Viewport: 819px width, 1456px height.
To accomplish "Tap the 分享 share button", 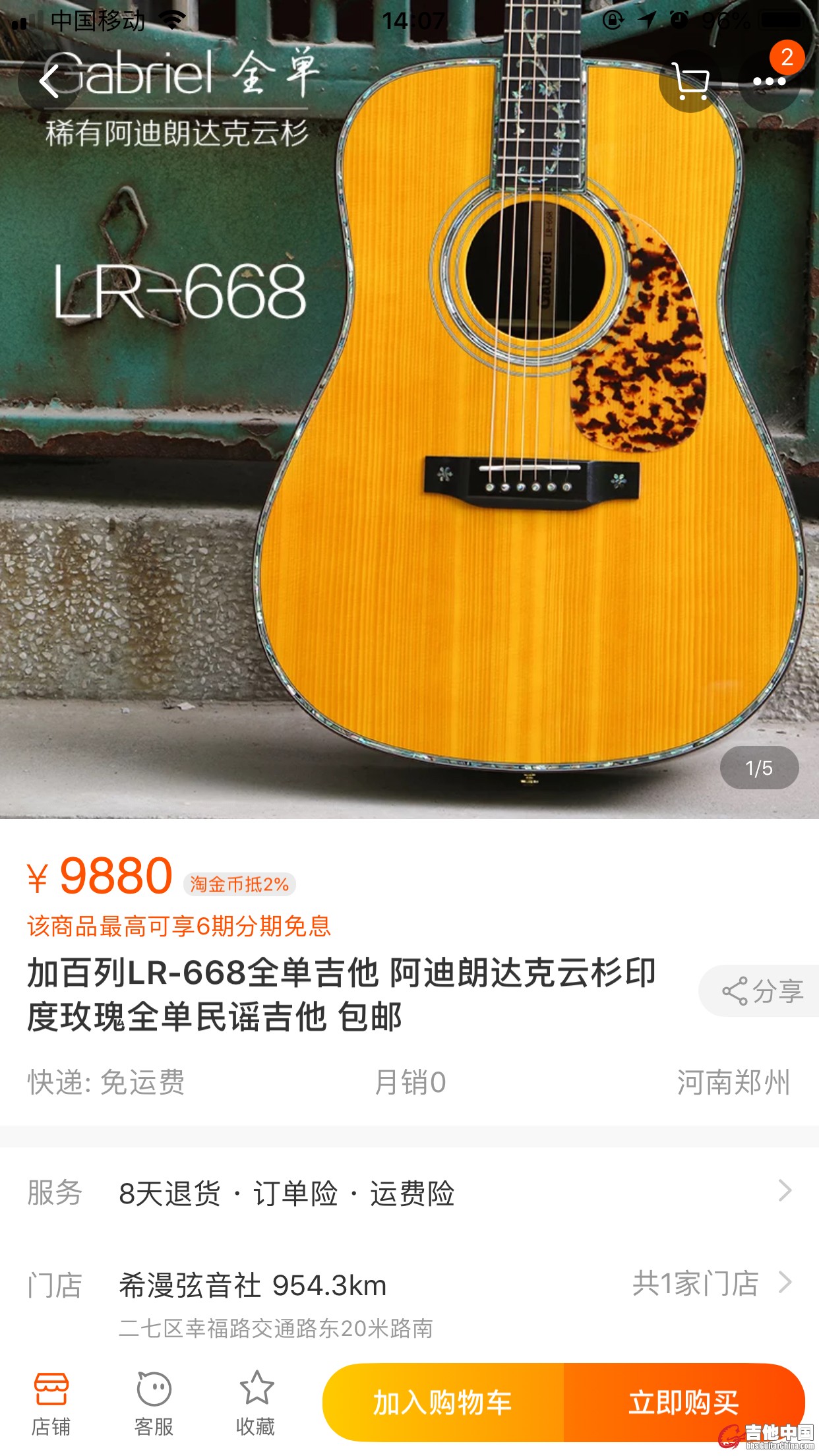I will coord(762,991).
